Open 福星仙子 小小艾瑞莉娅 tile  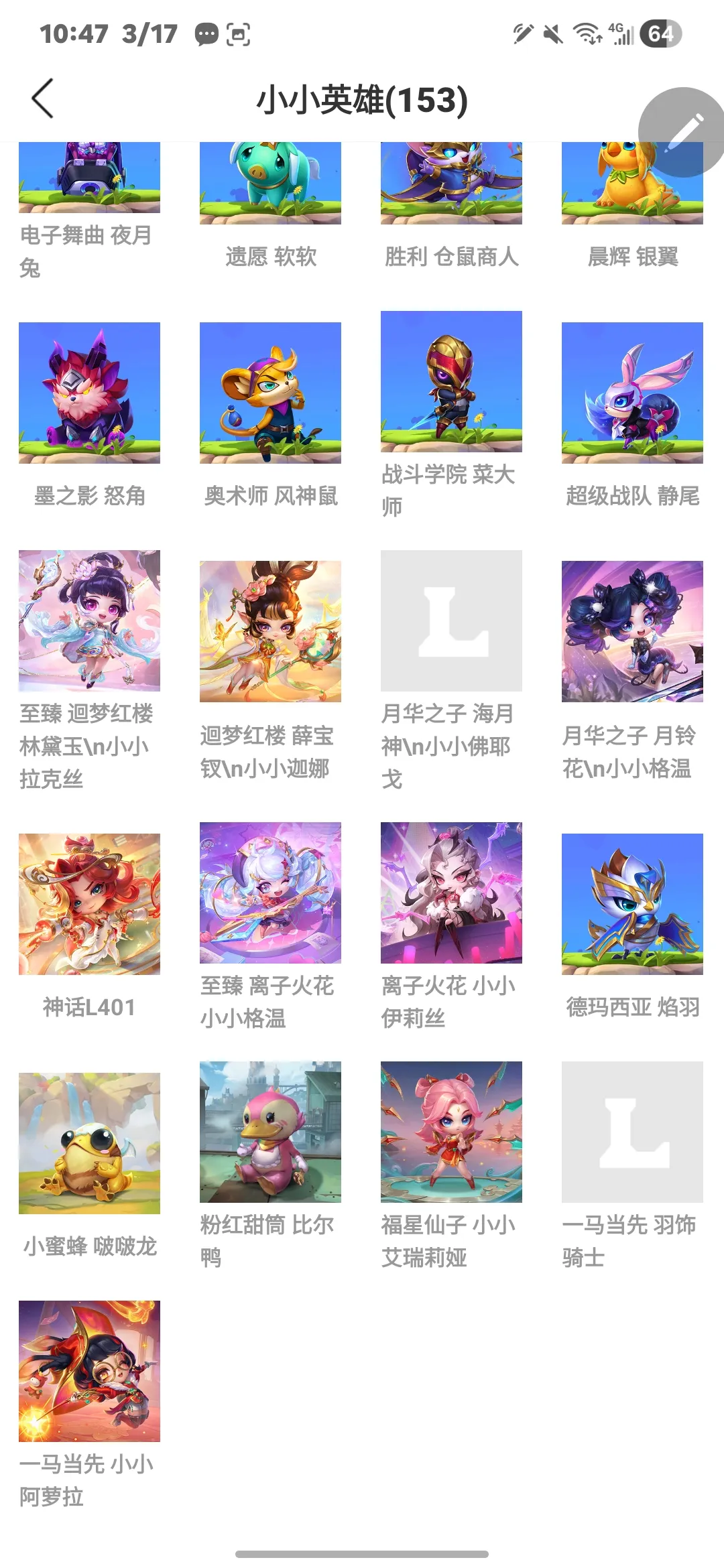(x=451, y=1132)
